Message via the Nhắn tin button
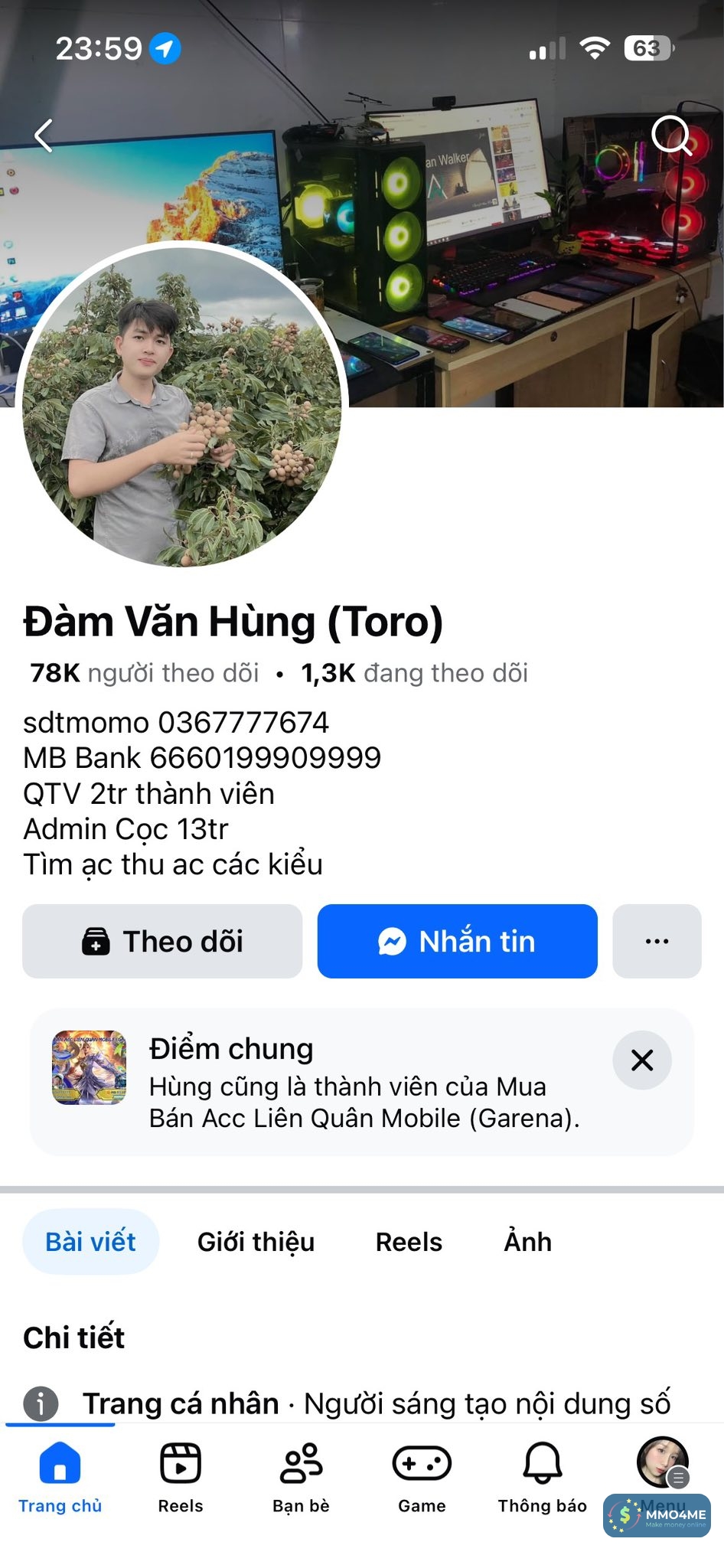The height and width of the screenshot is (1568, 724). pos(457,941)
